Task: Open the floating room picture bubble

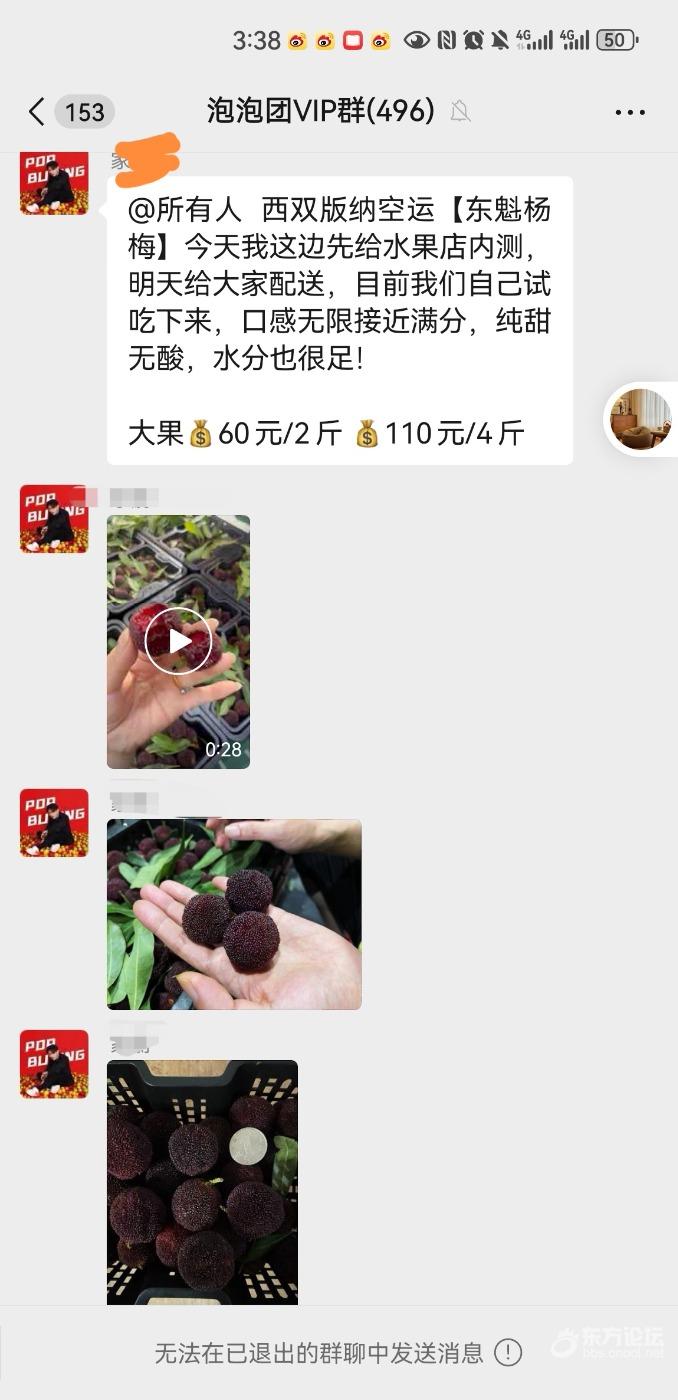Action: [x=641, y=419]
